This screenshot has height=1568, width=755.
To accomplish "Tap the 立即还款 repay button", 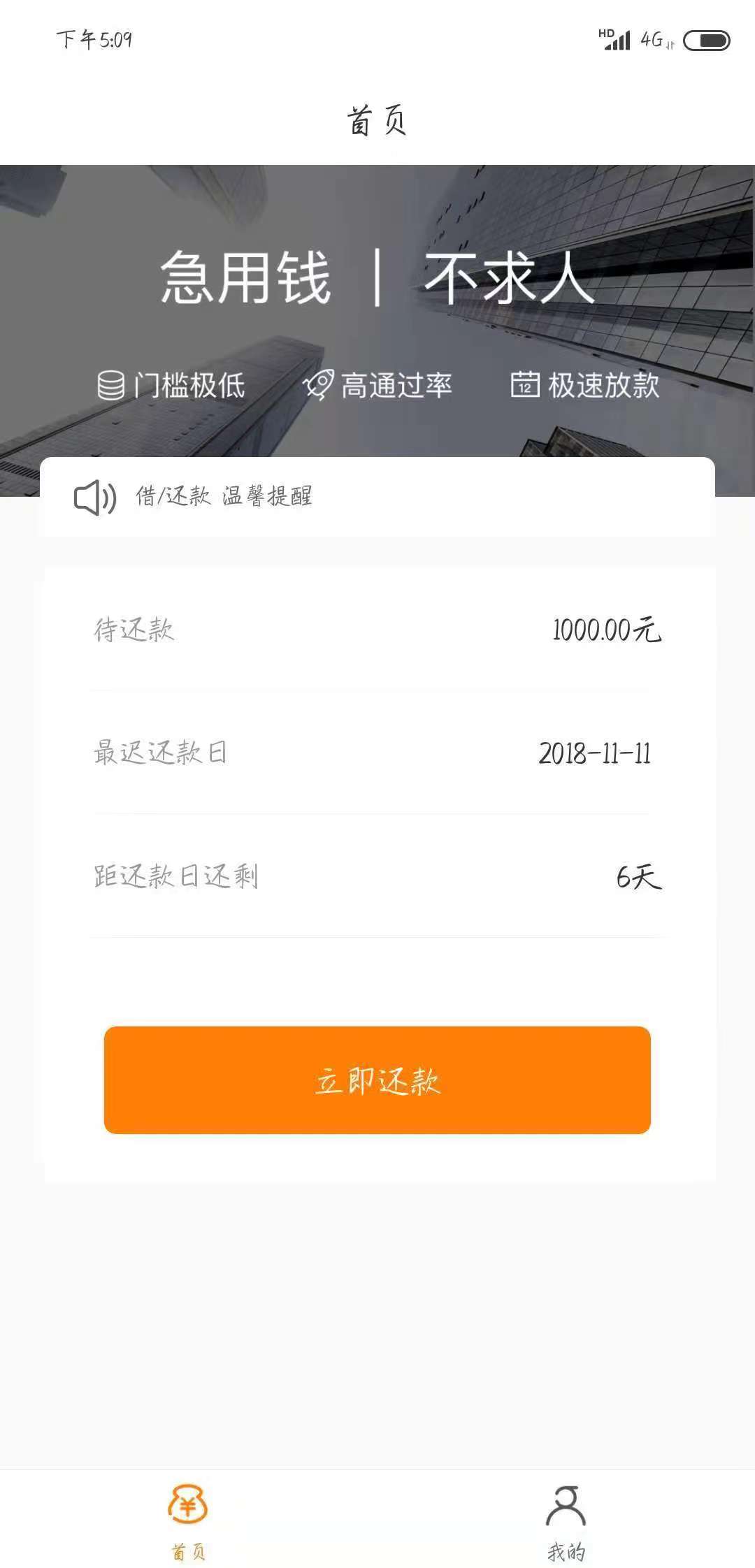I will click(377, 1080).
